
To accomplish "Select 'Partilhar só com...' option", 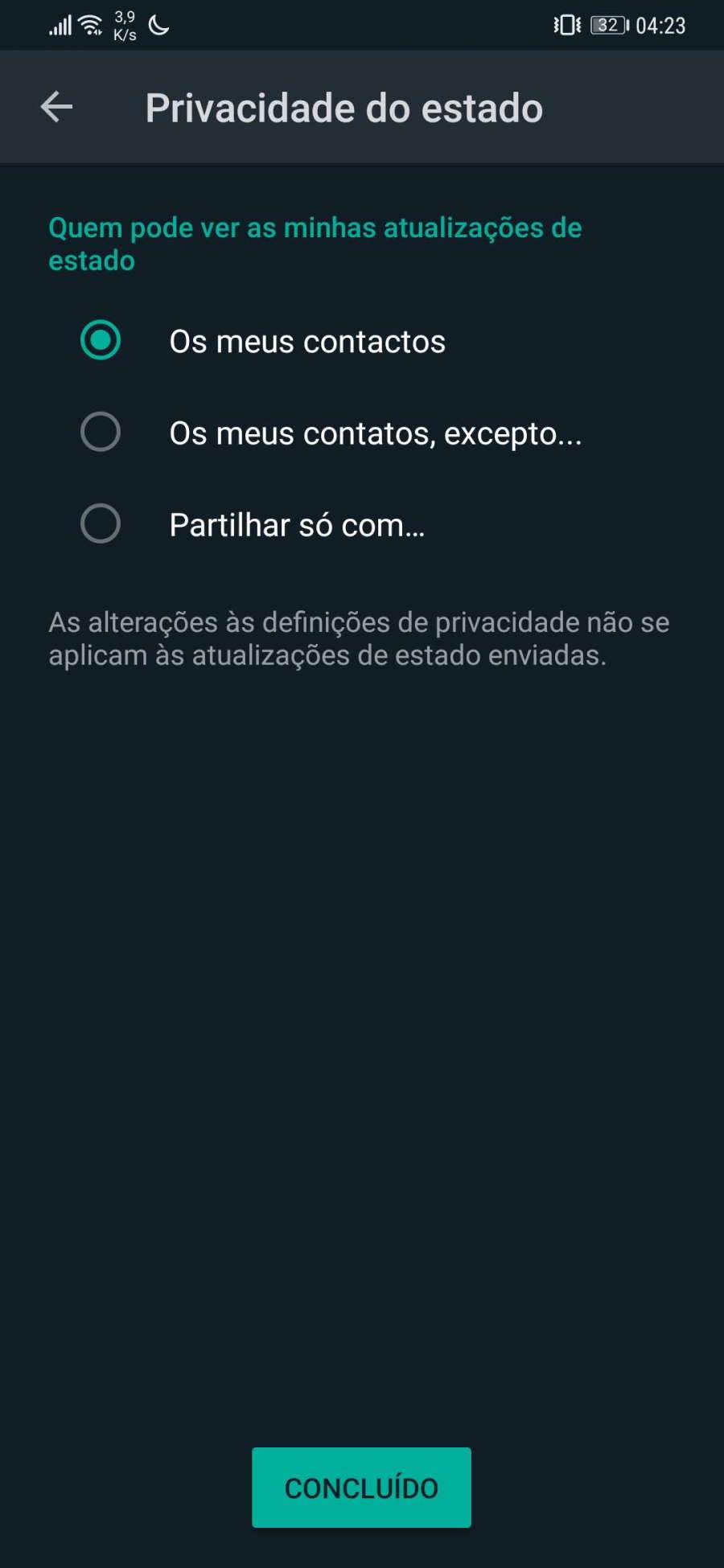I will point(362,524).
